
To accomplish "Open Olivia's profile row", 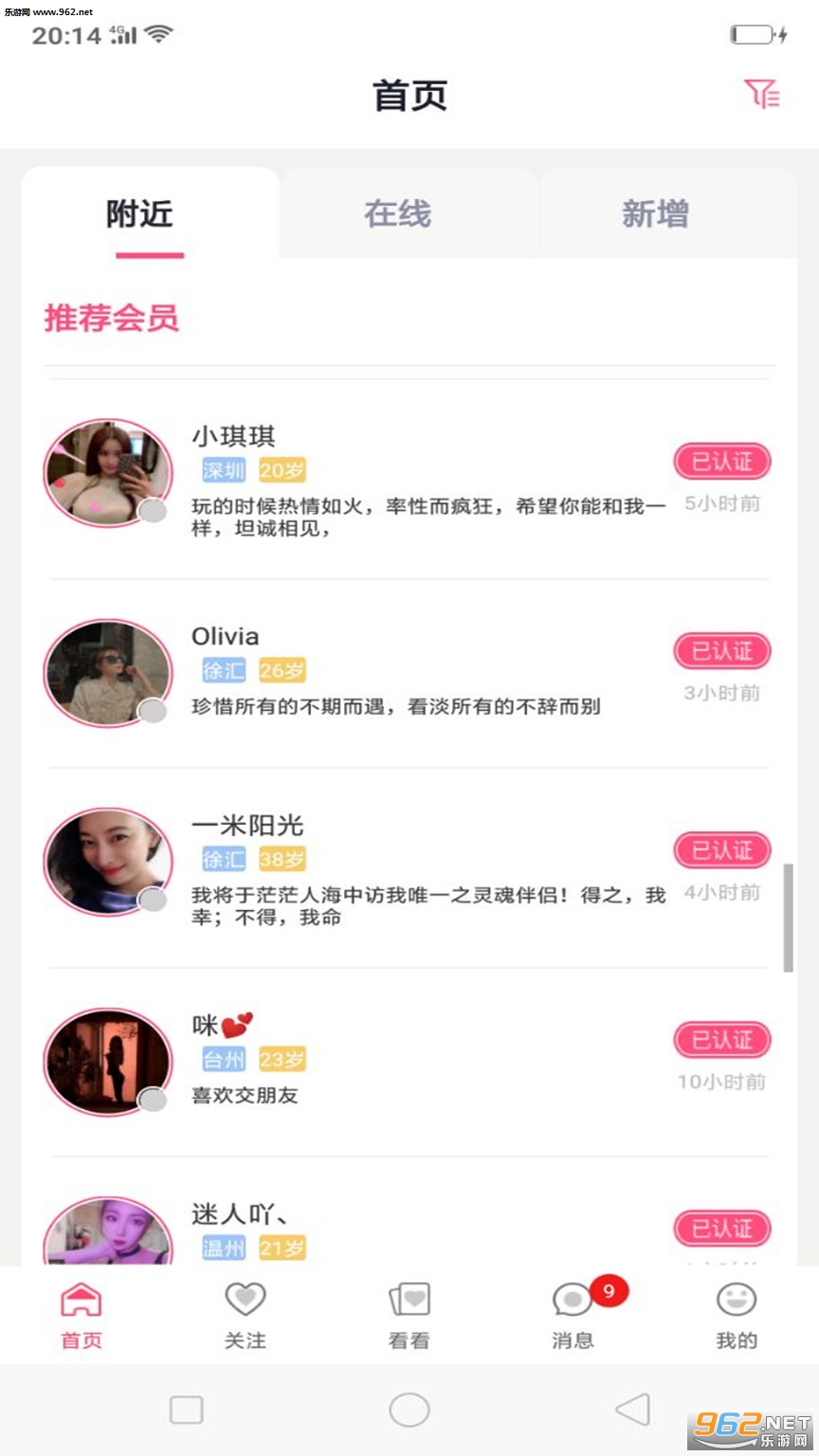I will (409, 673).
